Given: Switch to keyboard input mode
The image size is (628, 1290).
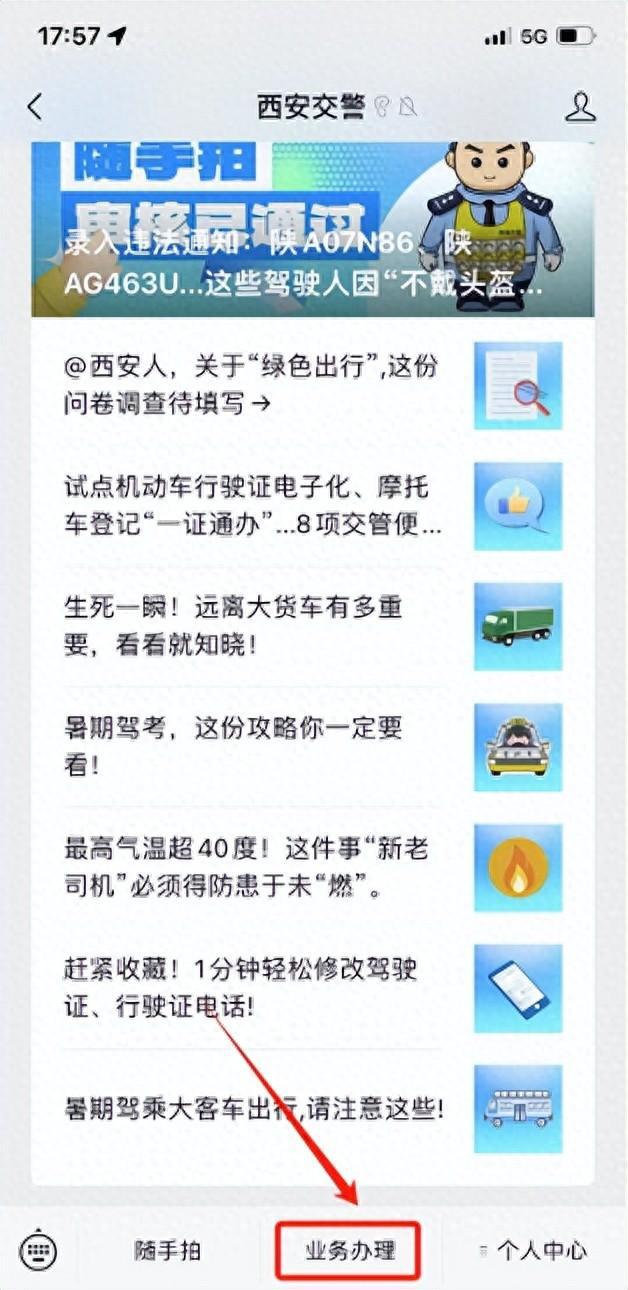Looking at the screenshot, I should [39, 1249].
